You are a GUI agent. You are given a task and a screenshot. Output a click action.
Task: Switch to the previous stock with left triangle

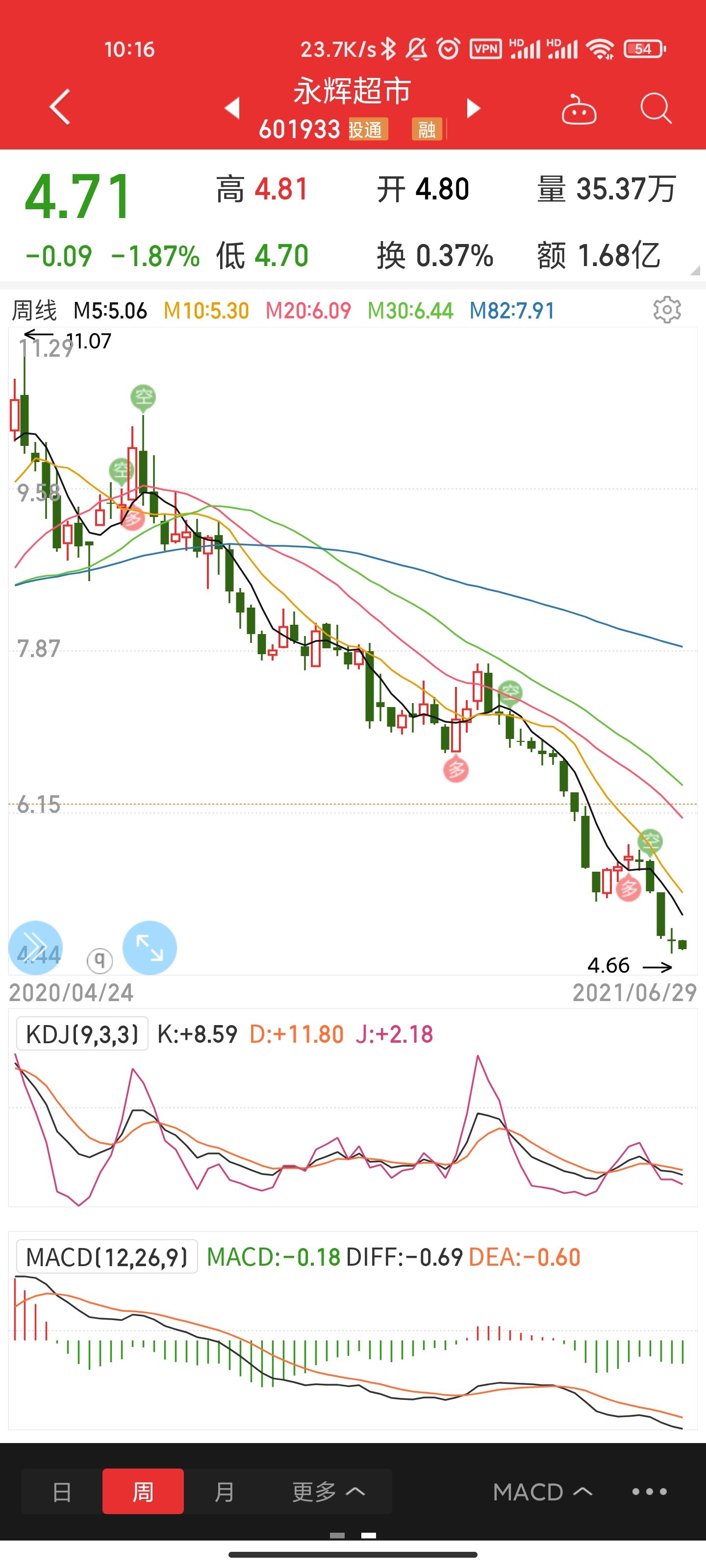click(232, 108)
